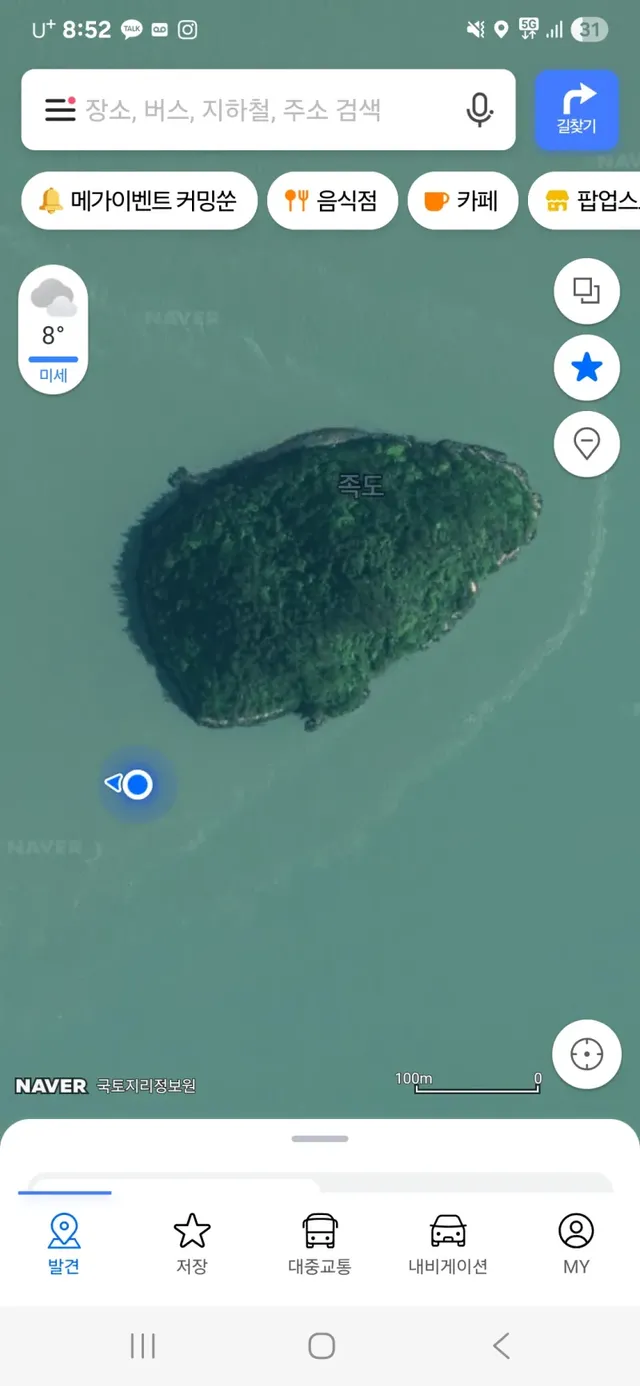Screen dimensions: 640x1386
Task: Go to the MY tab
Action: (576, 1244)
